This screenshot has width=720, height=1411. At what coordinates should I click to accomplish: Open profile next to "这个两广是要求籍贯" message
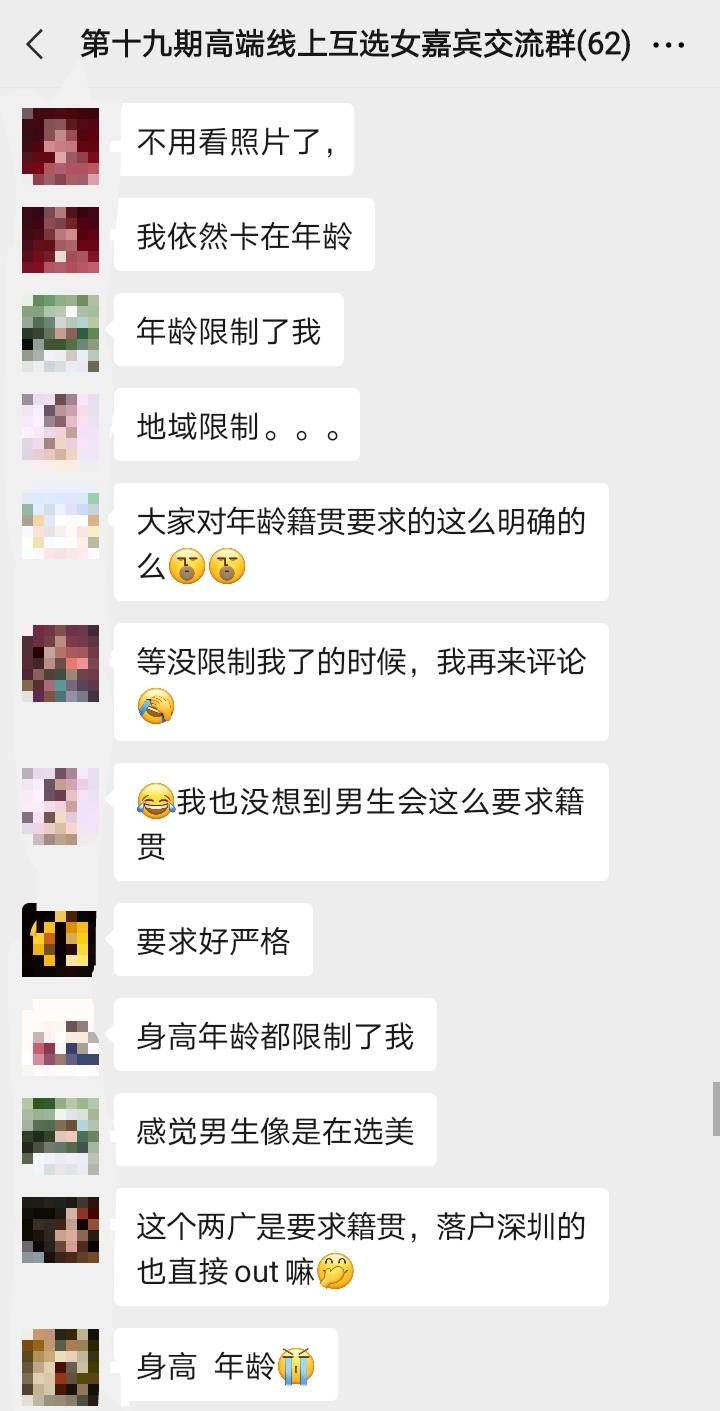(60, 1230)
